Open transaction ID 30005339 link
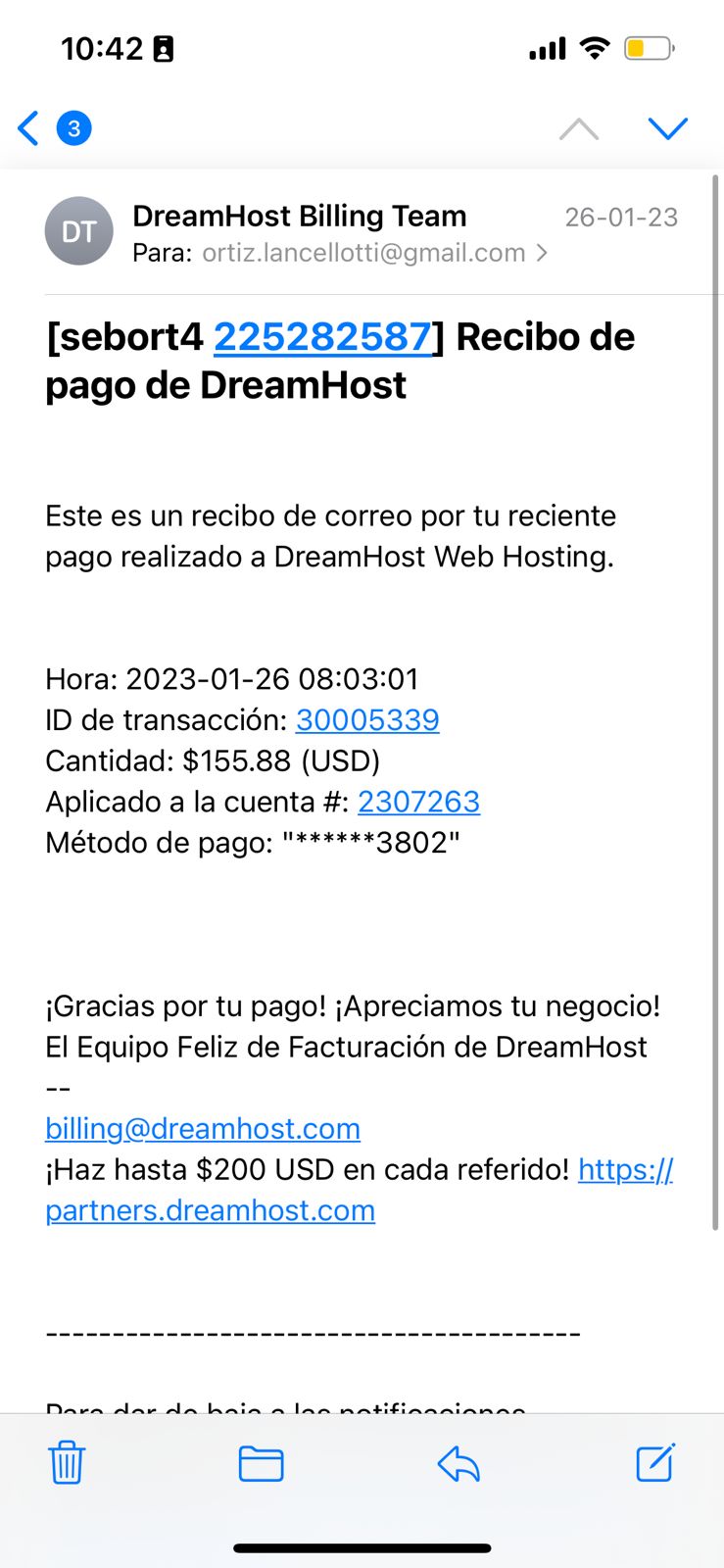 point(367,720)
